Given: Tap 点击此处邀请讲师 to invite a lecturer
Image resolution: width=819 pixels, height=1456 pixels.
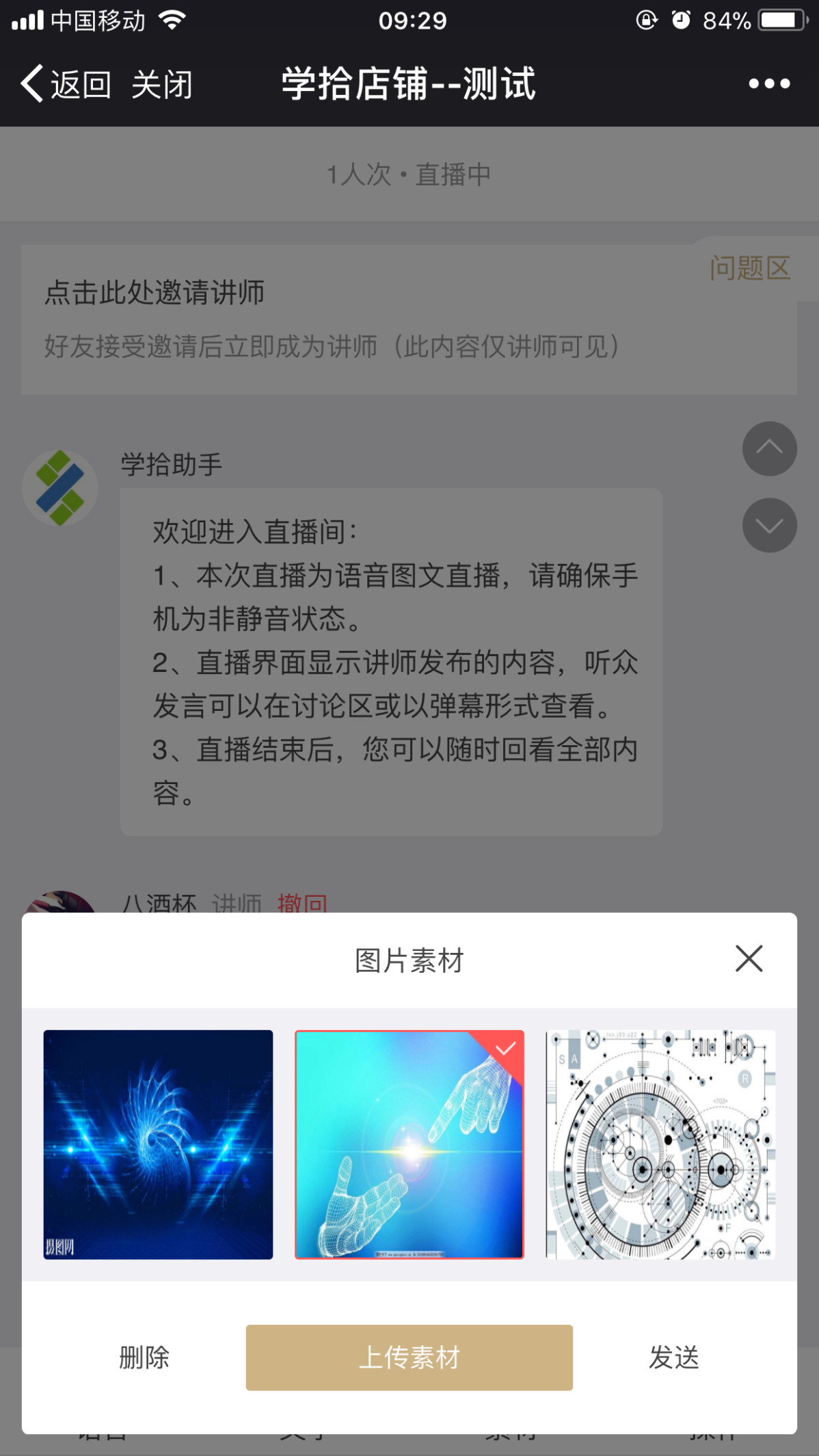Looking at the screenshot, I should (155, 293).
